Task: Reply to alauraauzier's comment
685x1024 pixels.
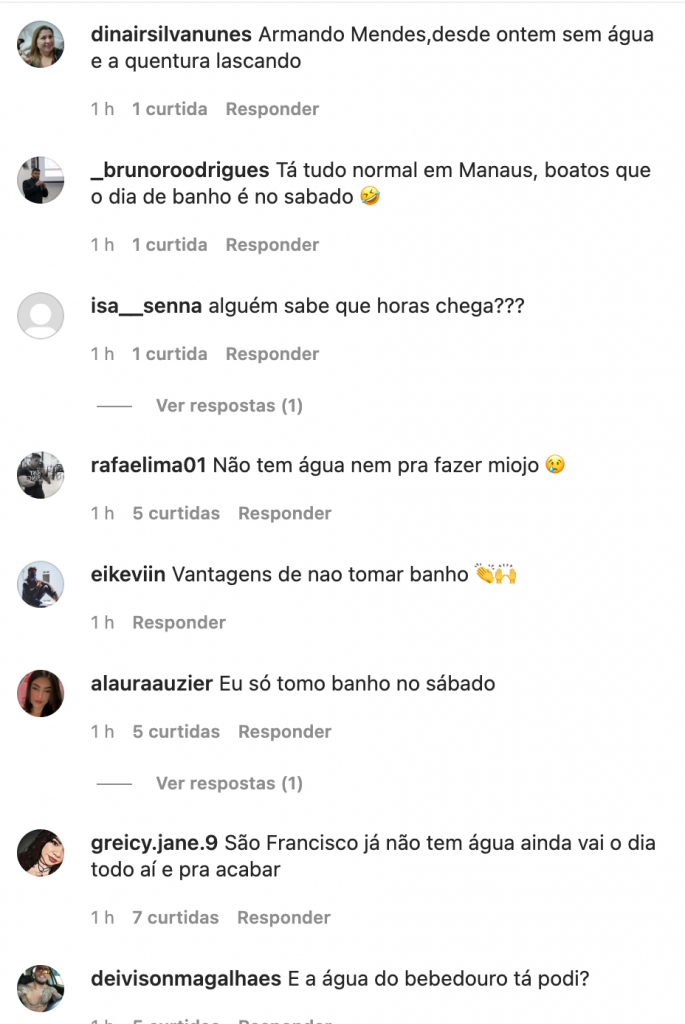Action: (284, 732)
